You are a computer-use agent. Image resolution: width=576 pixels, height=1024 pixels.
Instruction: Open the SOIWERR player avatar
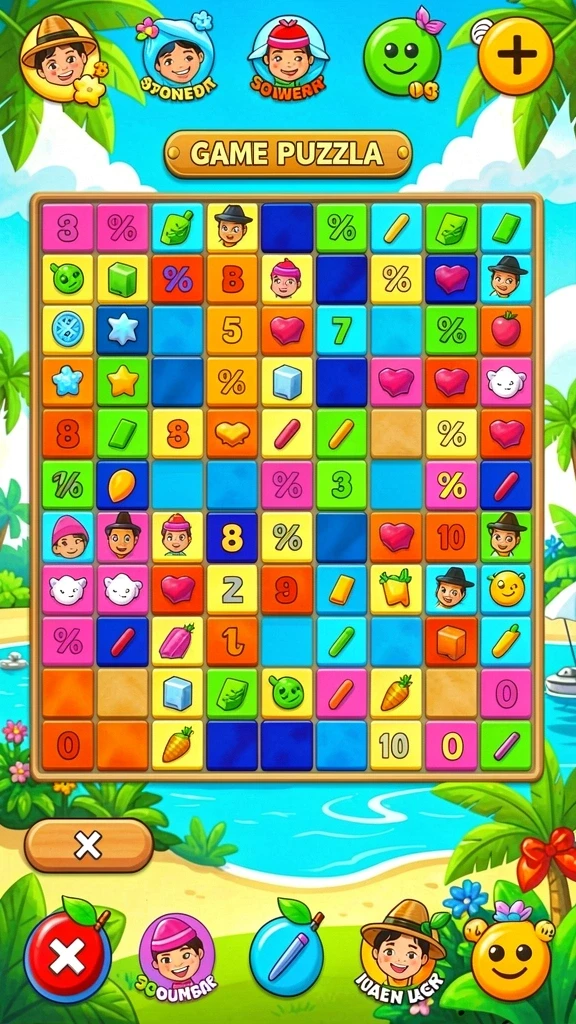coord(287,56)
